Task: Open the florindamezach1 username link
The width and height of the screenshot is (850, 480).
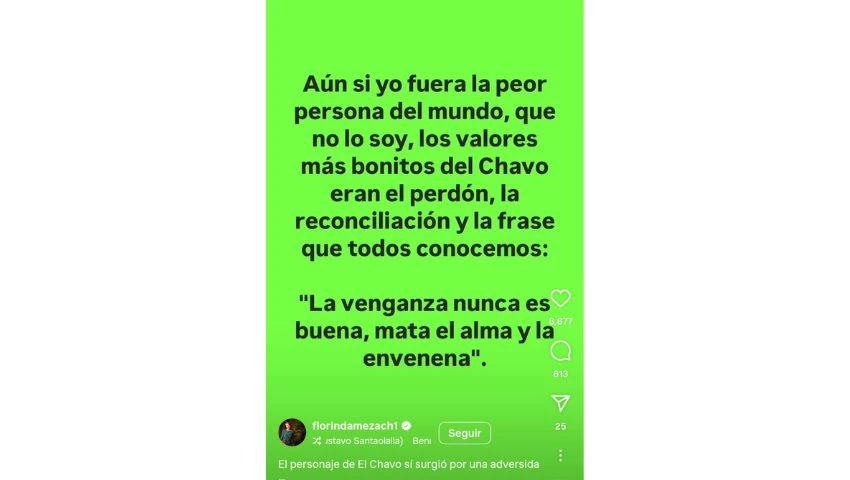Action: click(354, 425)
